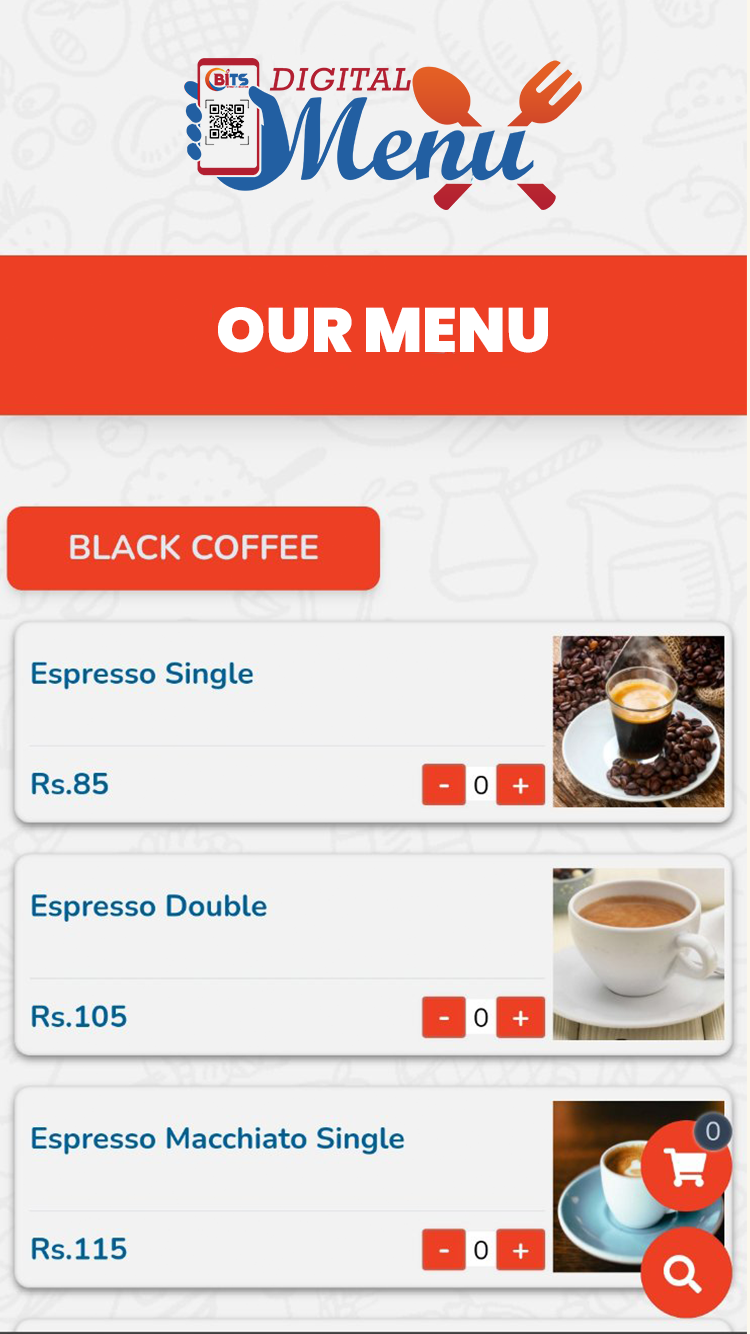The image size is (750, 1334).
Task: Increase Espresso Single quantity with plus
Action: tap(520, 785)
